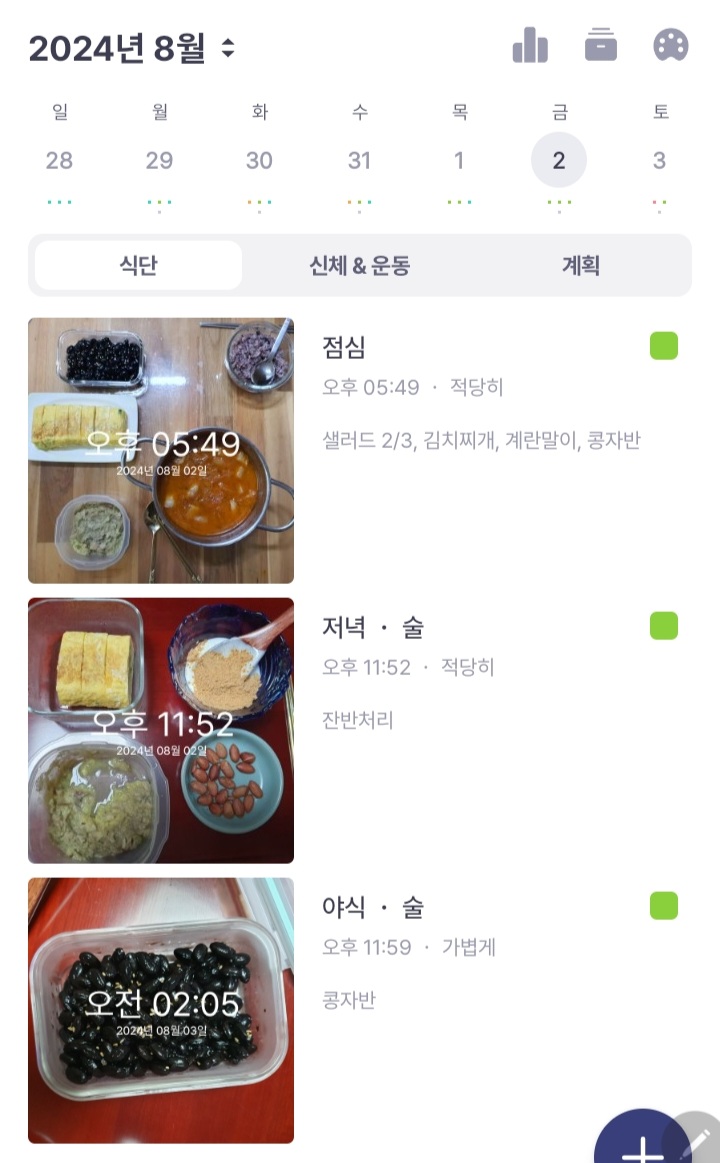Open the 점심 meal photo
The image size is (720, 1163).
coord(161,450)
